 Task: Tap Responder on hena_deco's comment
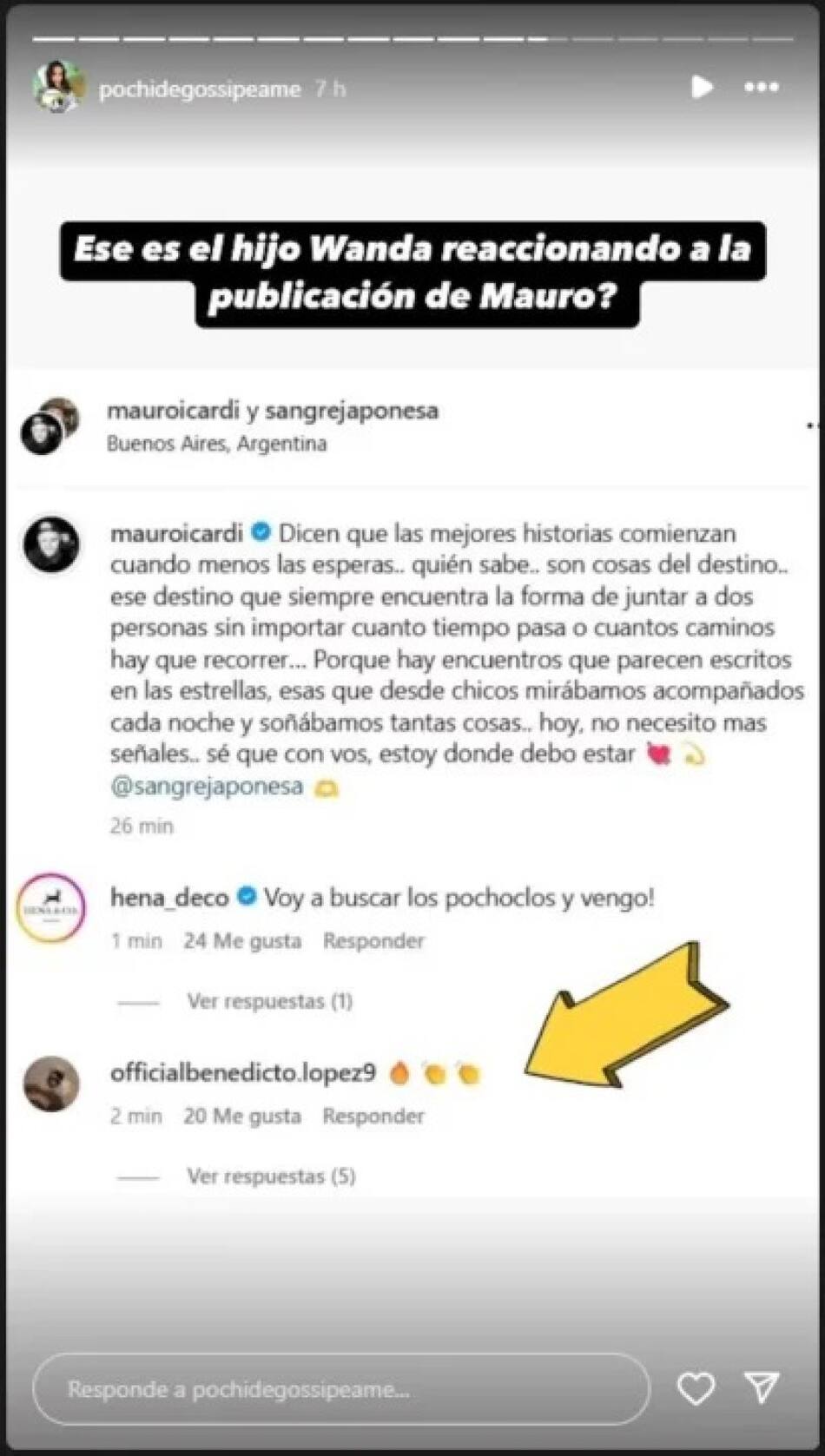(373, 941)
